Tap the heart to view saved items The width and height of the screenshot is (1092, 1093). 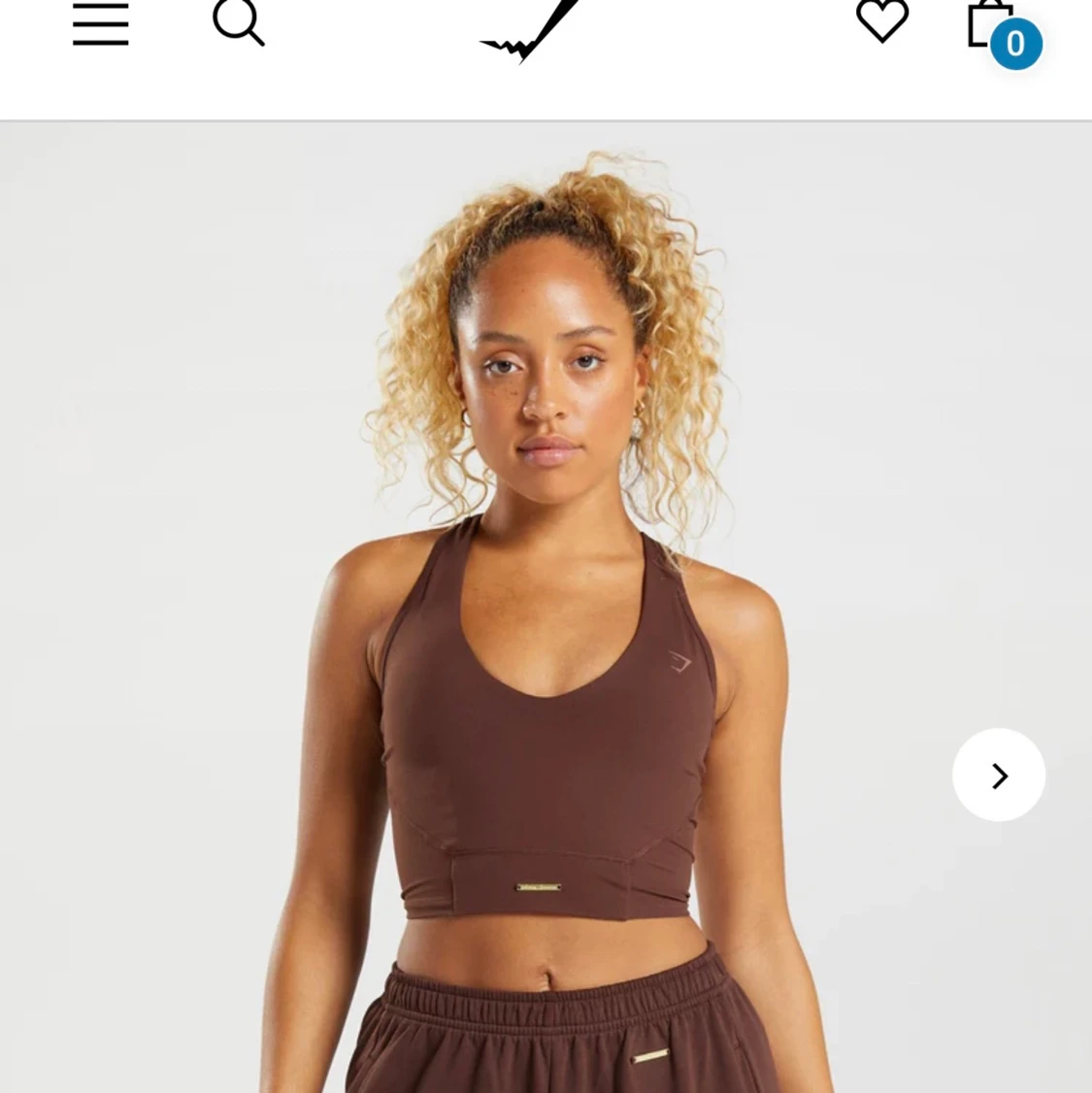(881, 21)
